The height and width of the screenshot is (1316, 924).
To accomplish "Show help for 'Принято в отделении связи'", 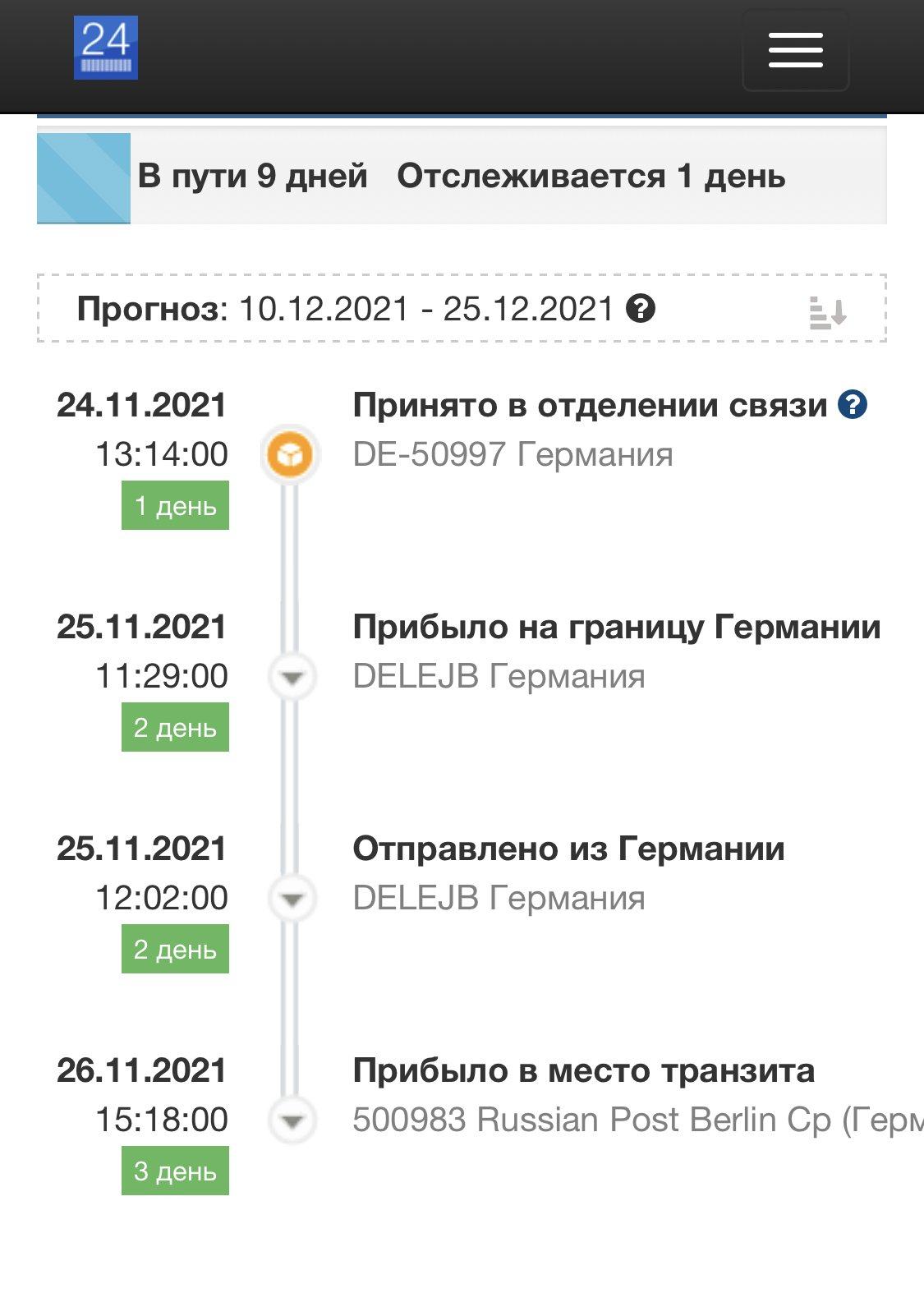I will [853, 405].
